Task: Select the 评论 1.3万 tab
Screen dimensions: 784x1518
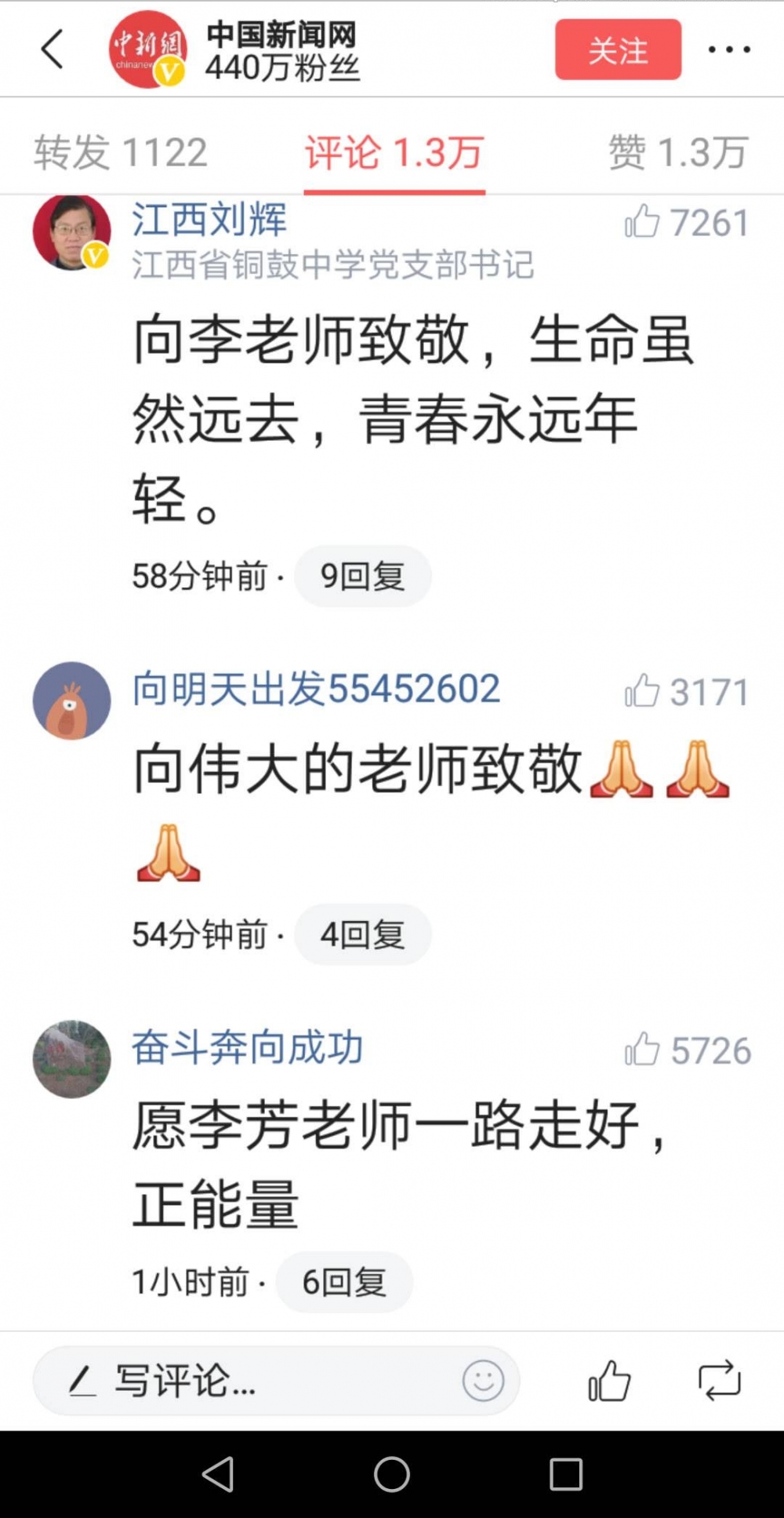Action: (x=394, y=152)
